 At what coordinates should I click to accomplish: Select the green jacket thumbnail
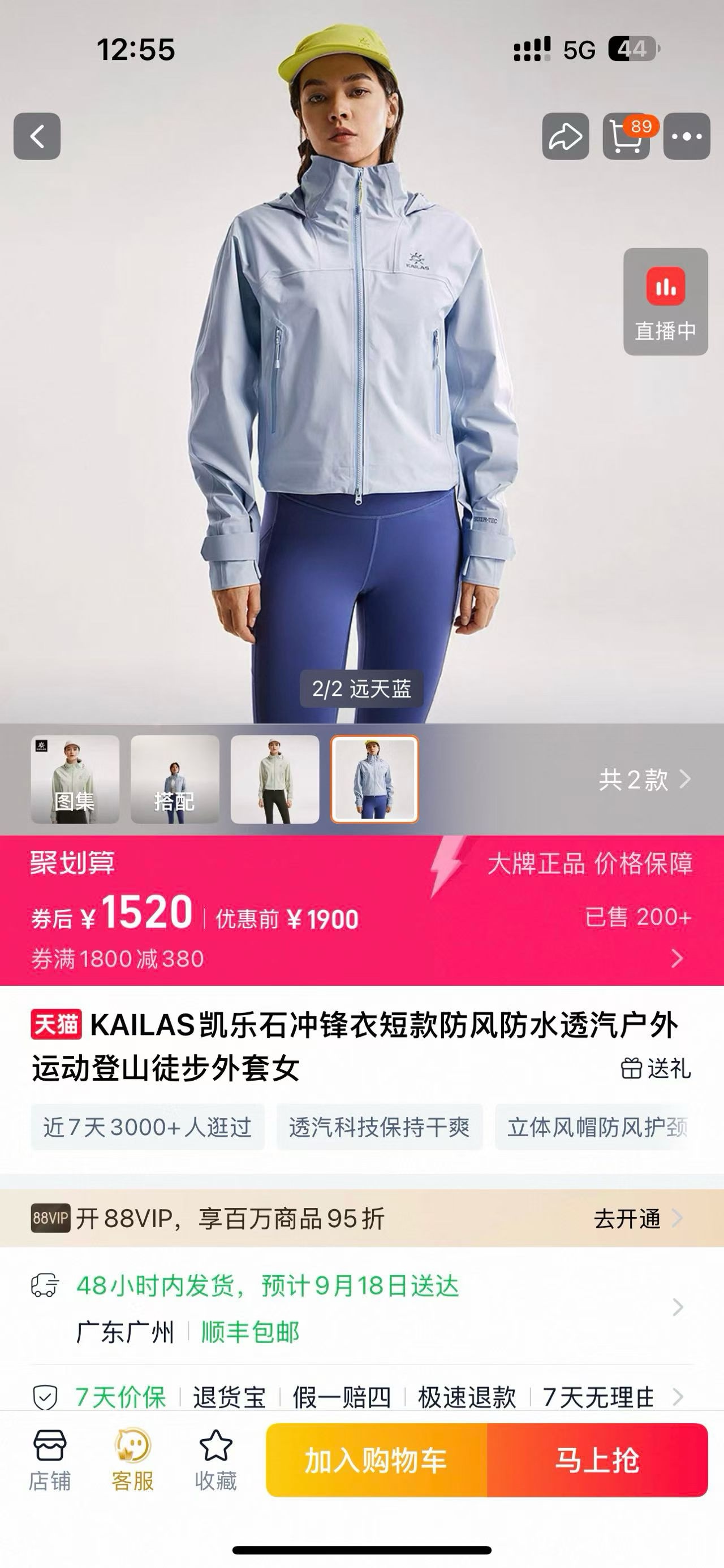point(275,779)
